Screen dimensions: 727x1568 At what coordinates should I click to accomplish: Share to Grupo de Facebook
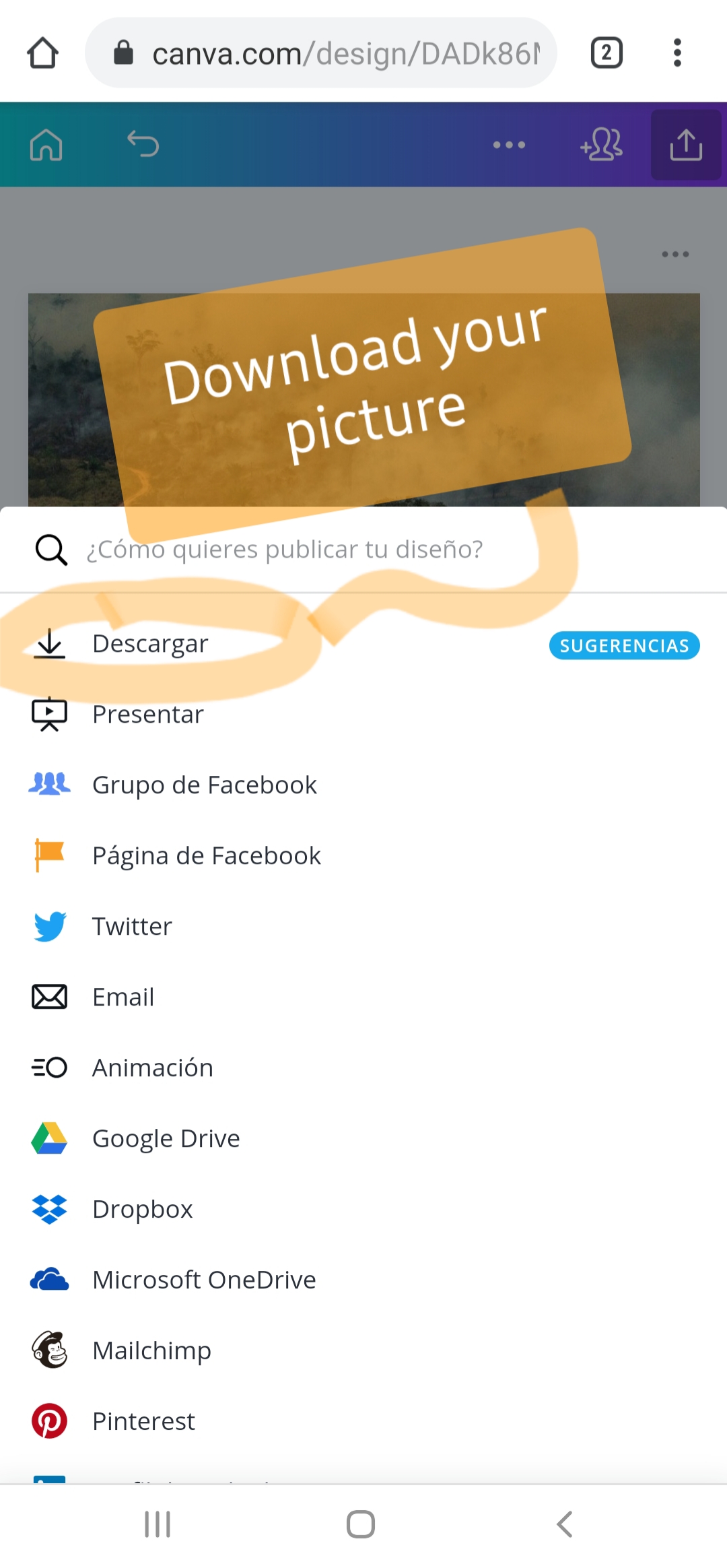(363, 785)
